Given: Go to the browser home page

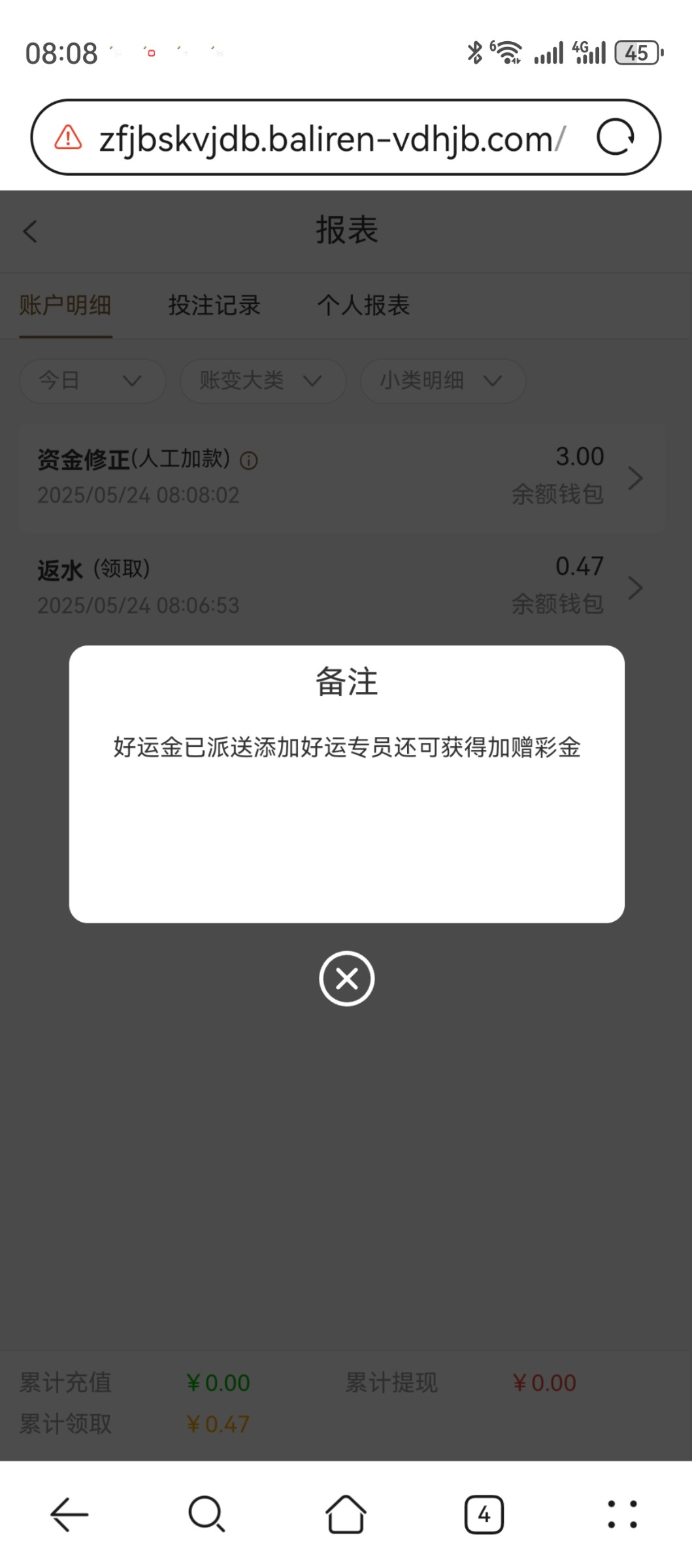Looking at the screenshot, I should [x=346, y=1514].
